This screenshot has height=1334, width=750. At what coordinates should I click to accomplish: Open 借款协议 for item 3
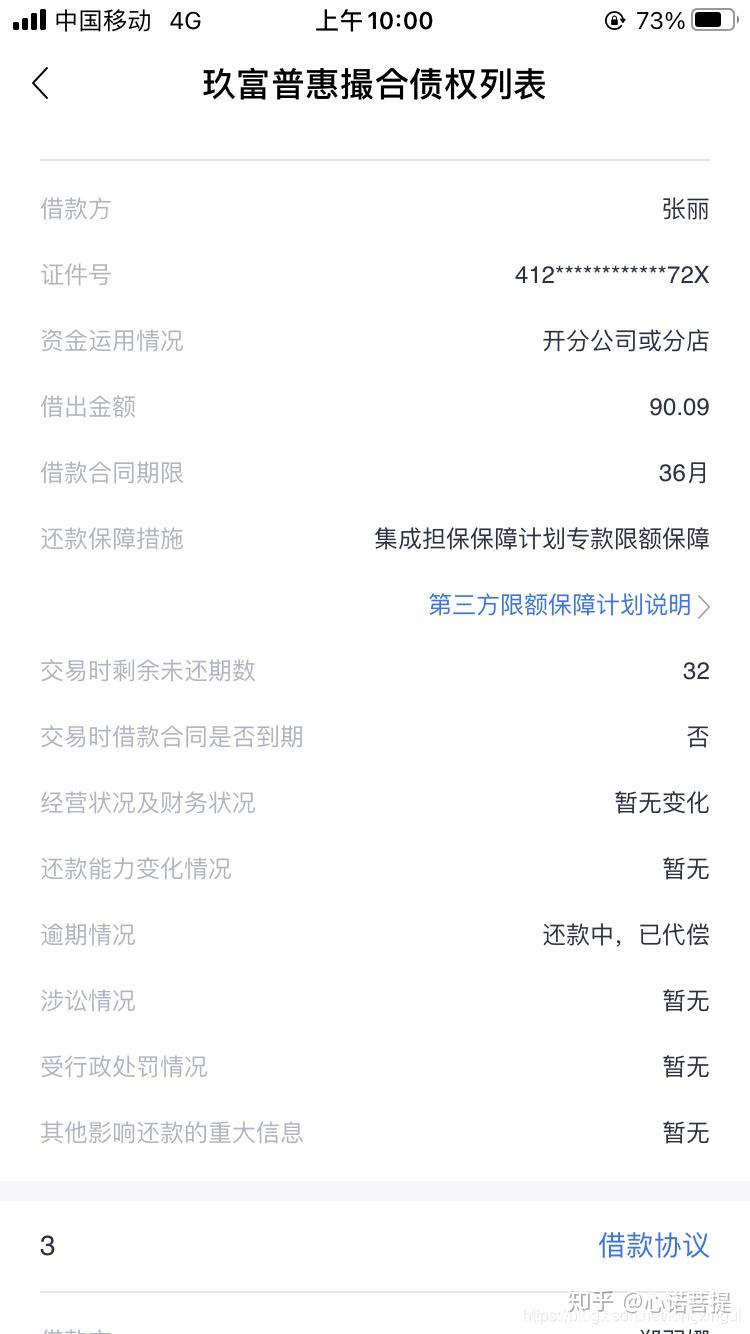pyautogui.click(x=653, y=1245)
